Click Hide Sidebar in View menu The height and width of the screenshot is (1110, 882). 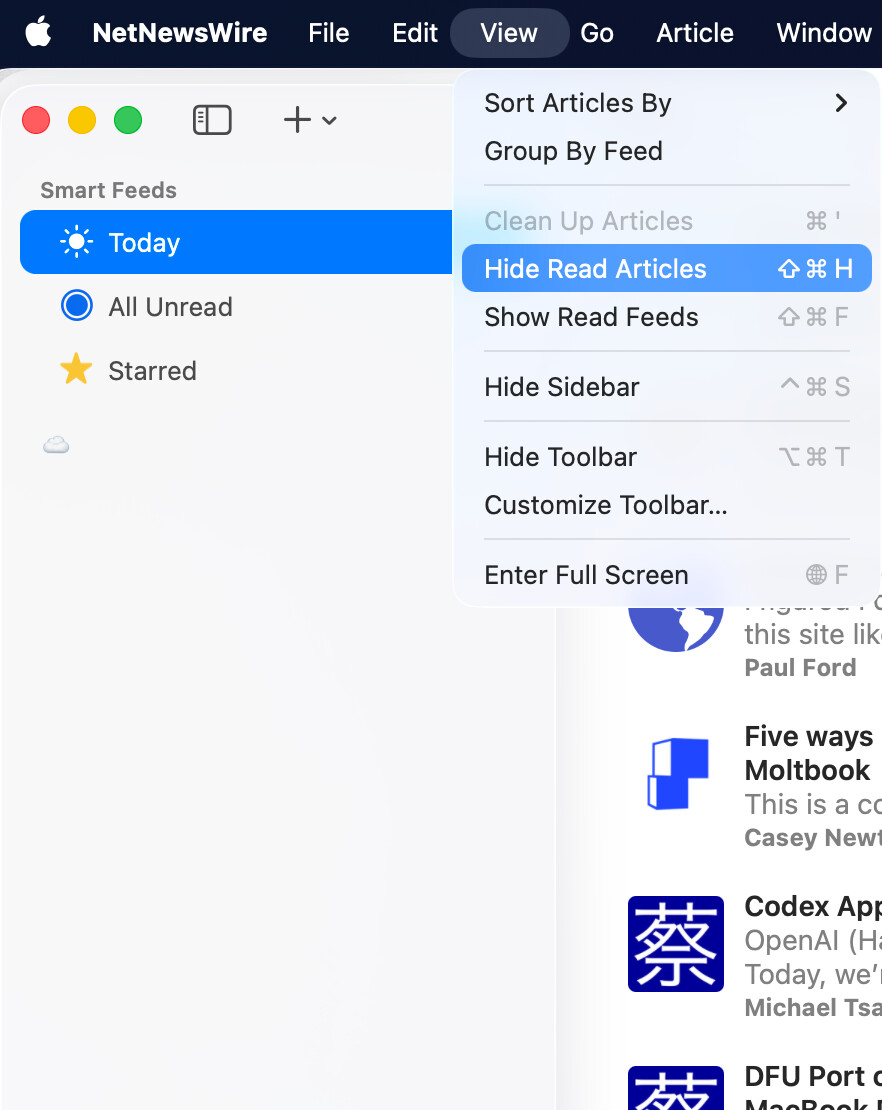[561, 387]
